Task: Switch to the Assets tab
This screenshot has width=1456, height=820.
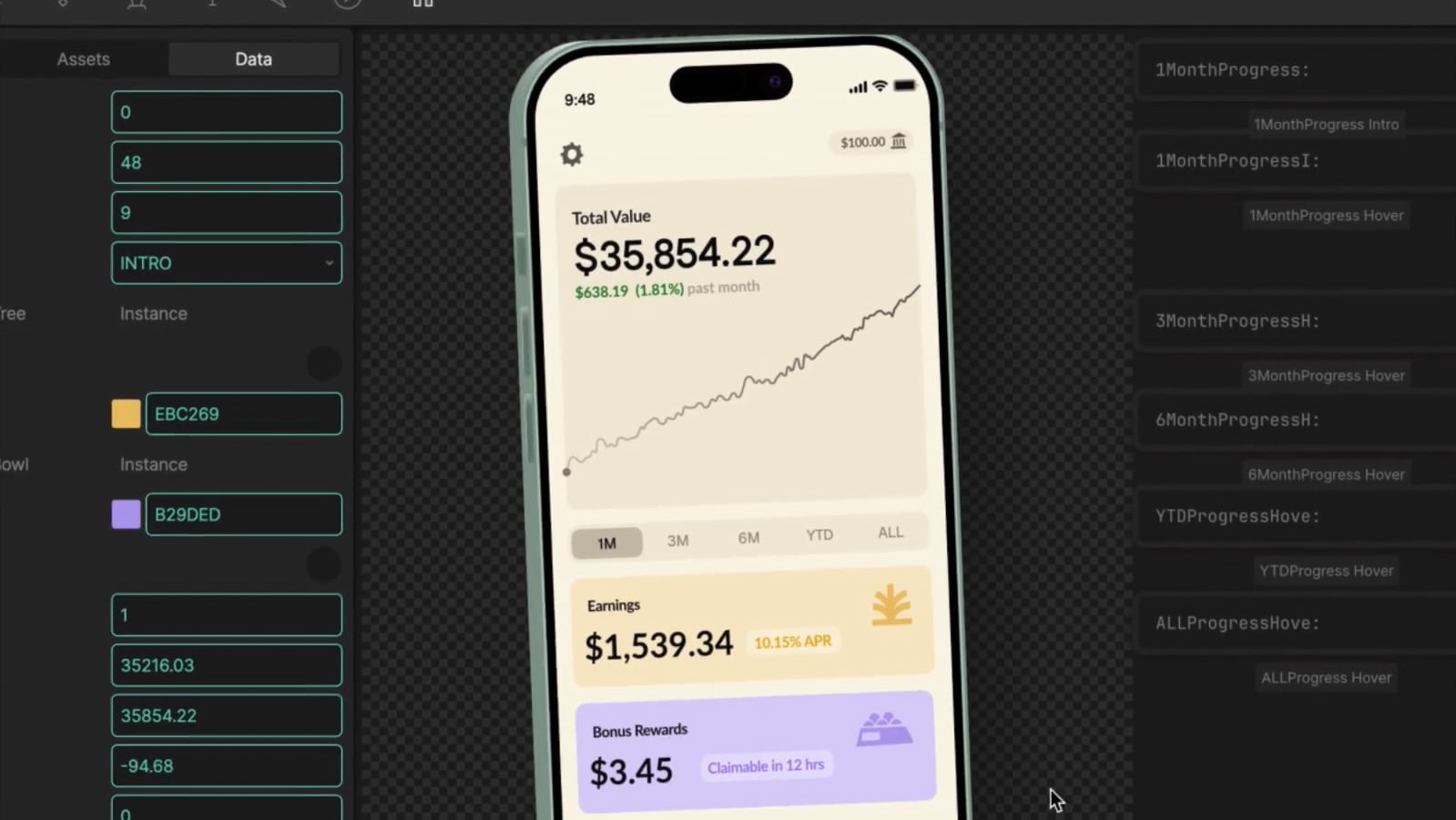Action: (83, 59)
